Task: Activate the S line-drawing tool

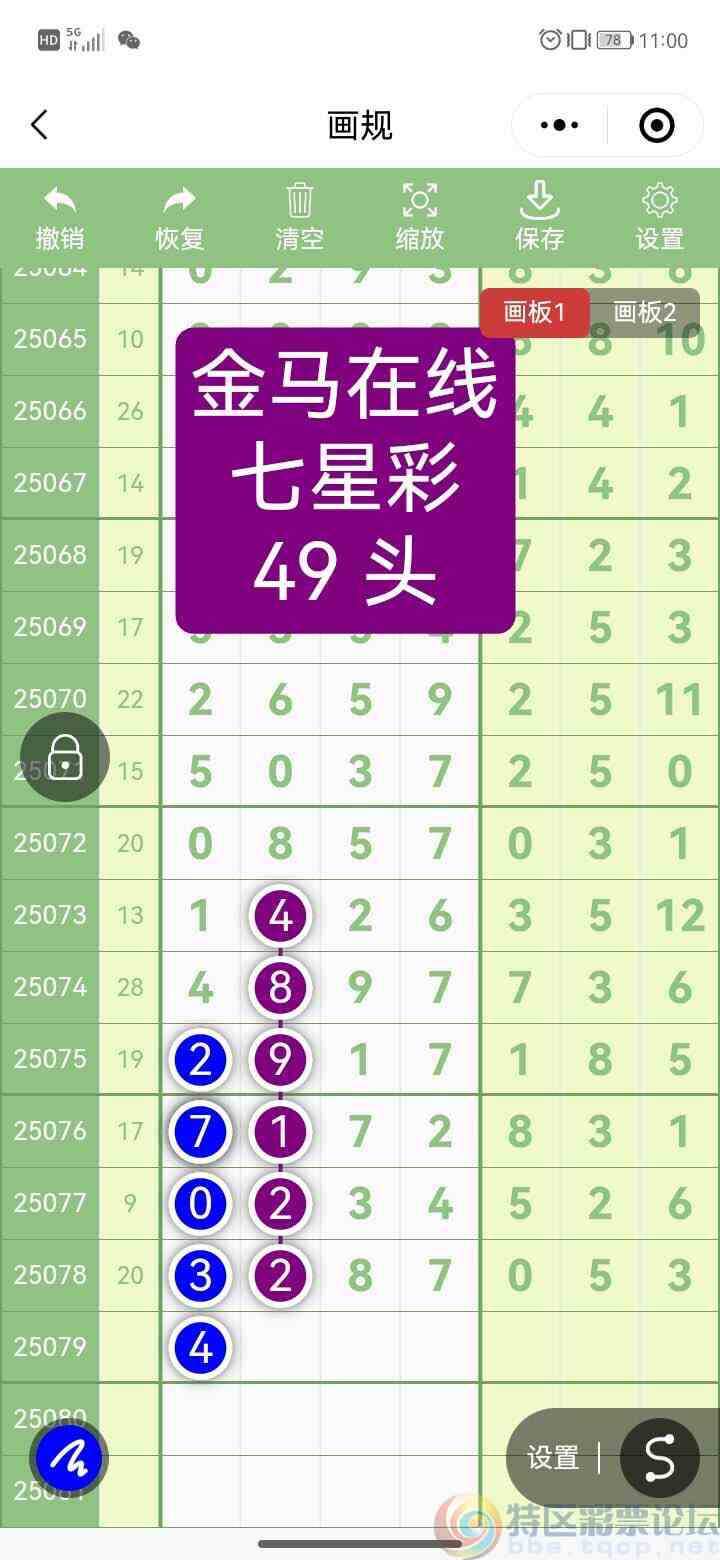Action: coord(659,1457)
